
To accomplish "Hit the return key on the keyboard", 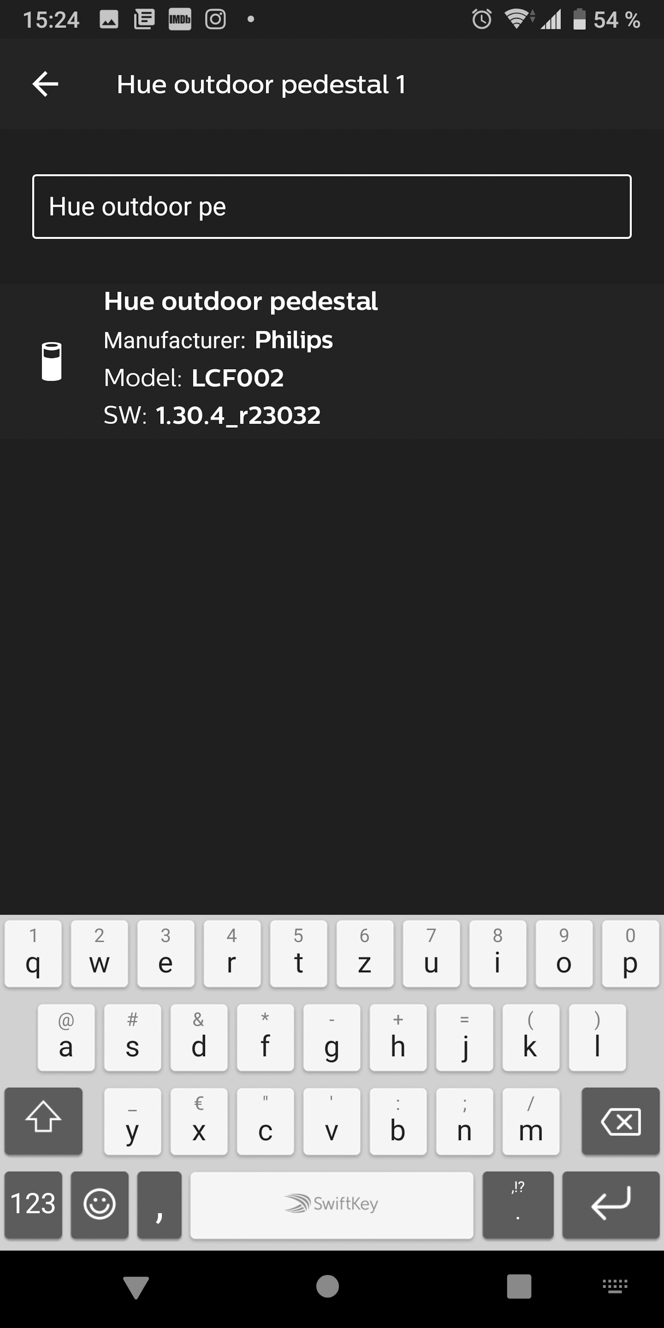I will 610,1204.
